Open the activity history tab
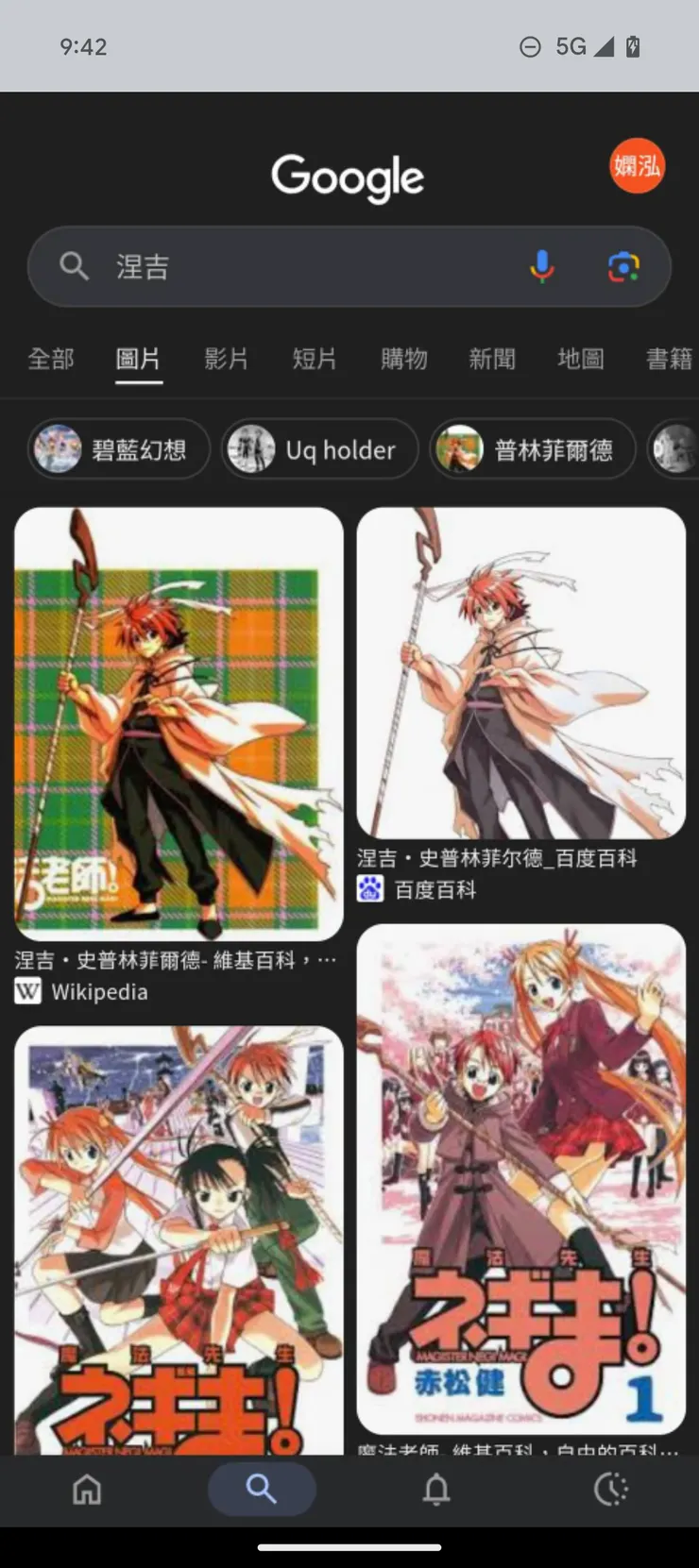 pos(611,1490)
